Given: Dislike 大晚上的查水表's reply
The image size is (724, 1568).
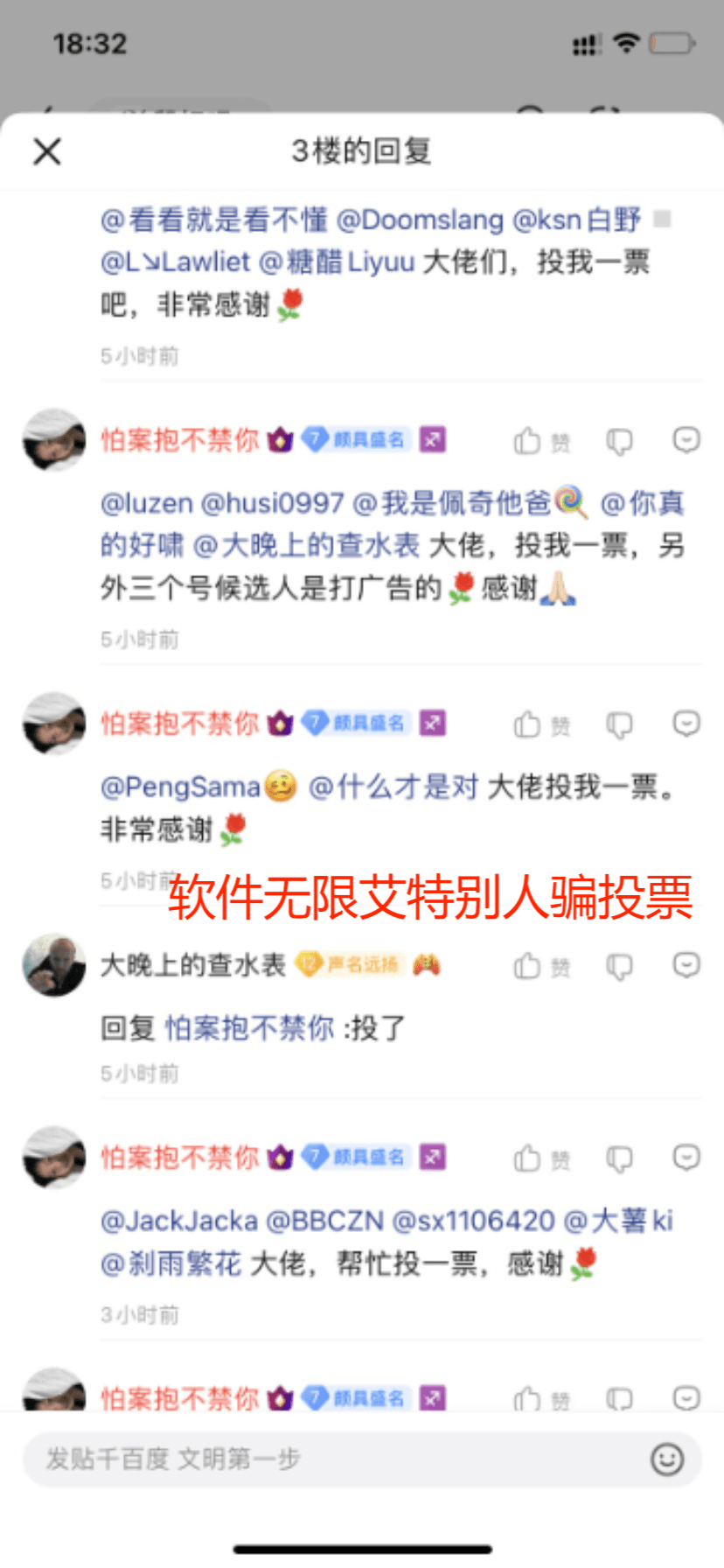Looking at the screenshot, I should click(619, 965).
